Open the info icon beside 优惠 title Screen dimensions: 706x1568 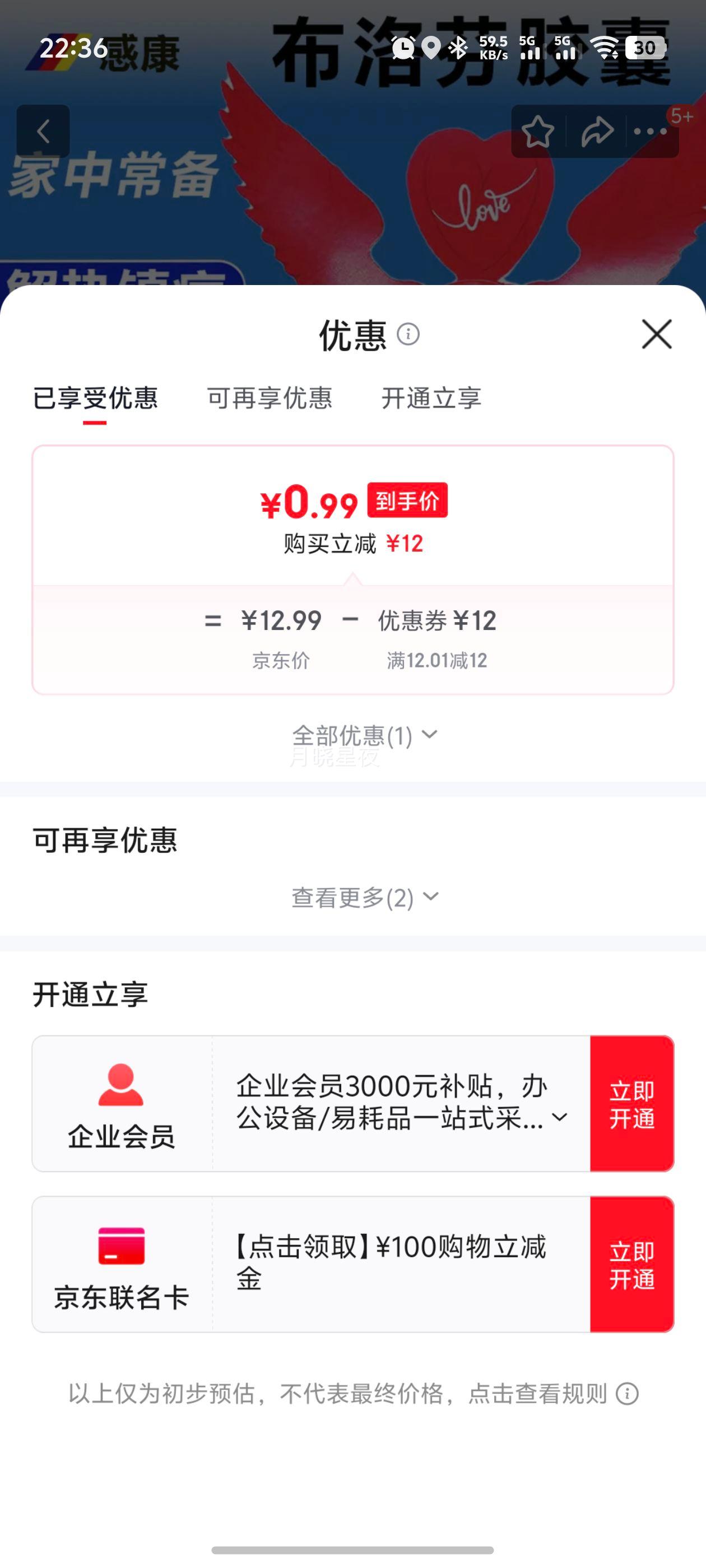point(408,334)
